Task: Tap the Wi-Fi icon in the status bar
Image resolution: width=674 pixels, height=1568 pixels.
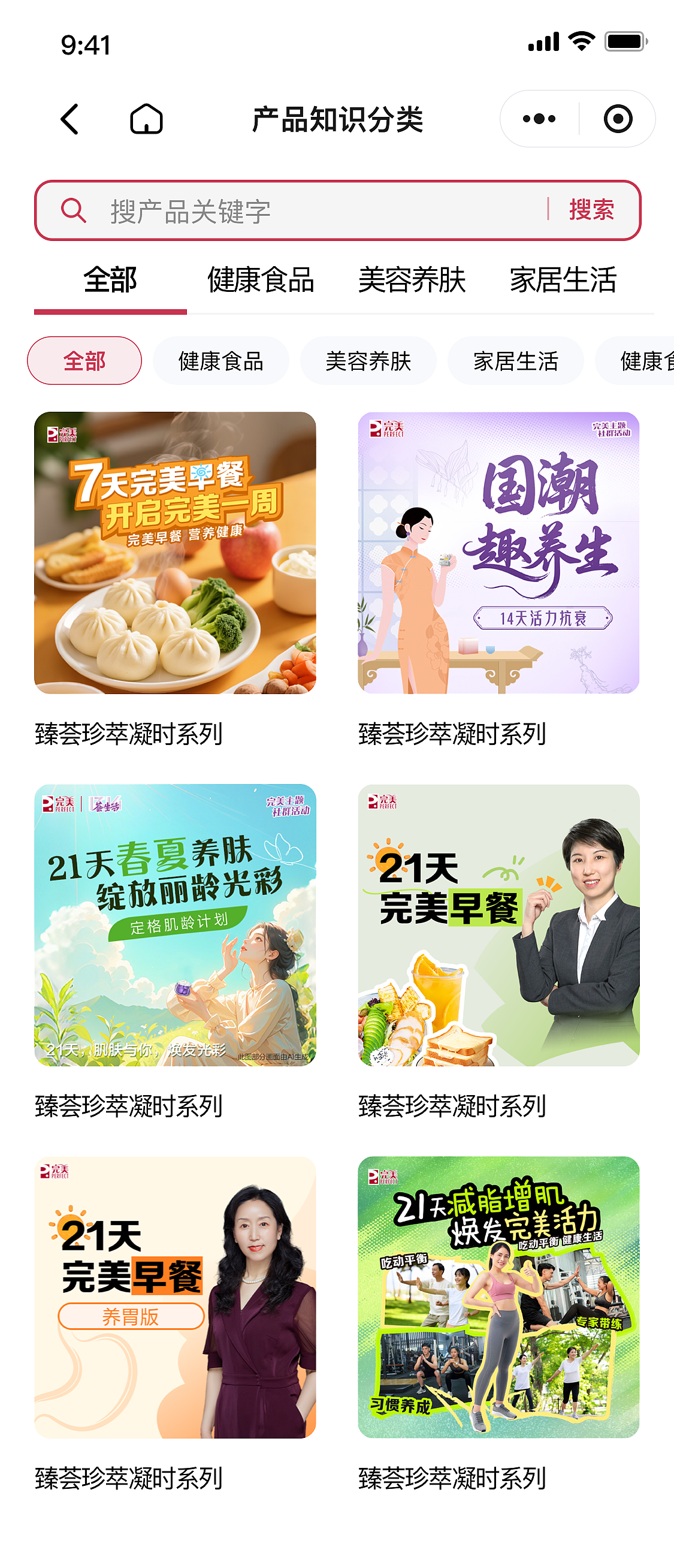Action: click(x=581, y=40)
